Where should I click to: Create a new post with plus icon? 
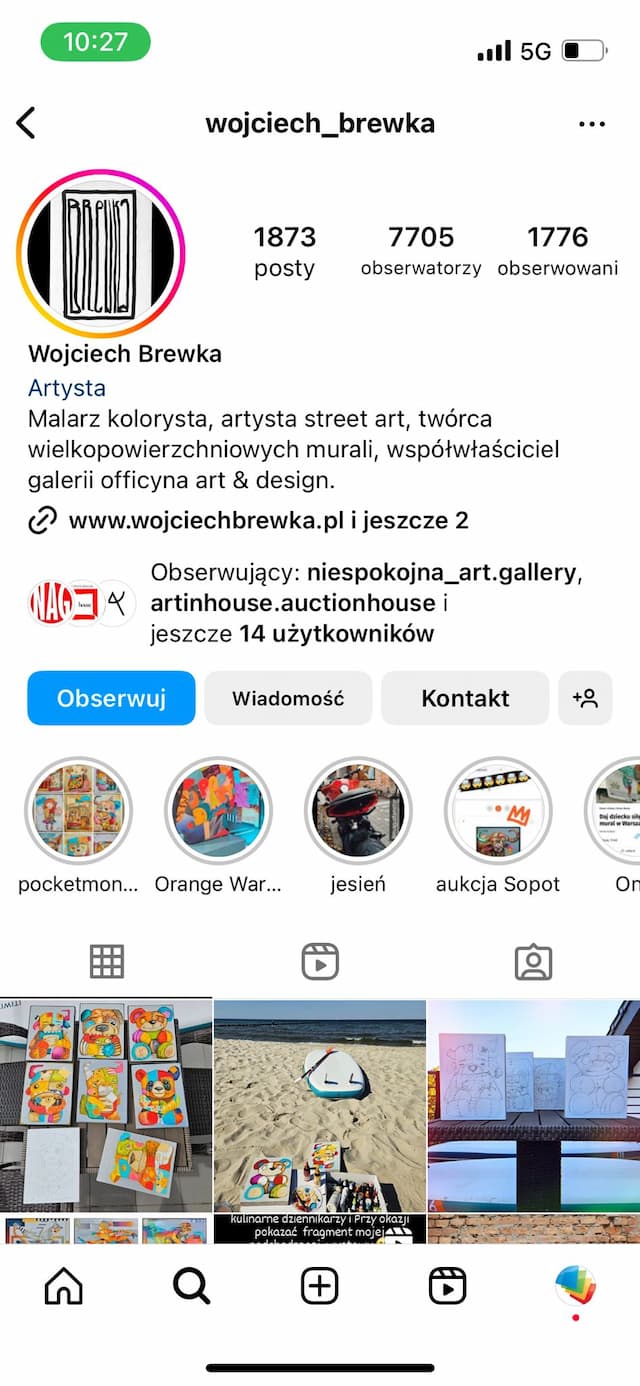[x=320, y=1287]
